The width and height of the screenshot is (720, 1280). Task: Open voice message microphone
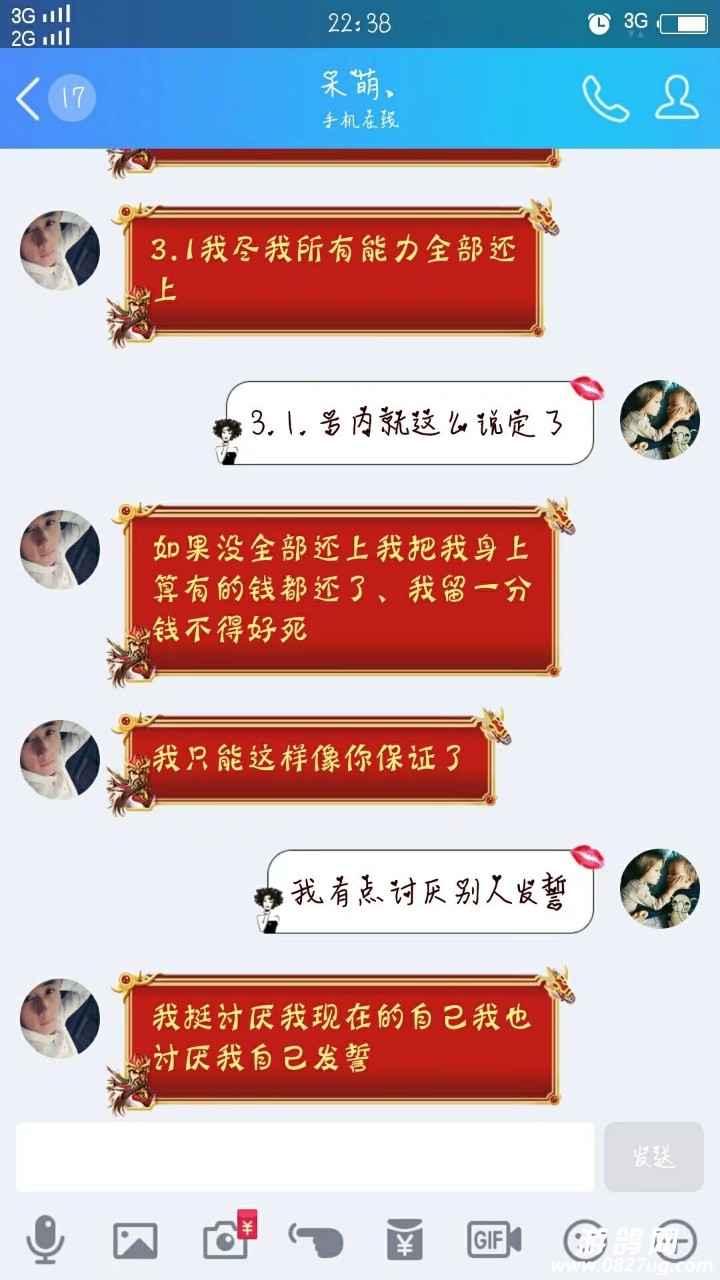[x=44, y=1240]
